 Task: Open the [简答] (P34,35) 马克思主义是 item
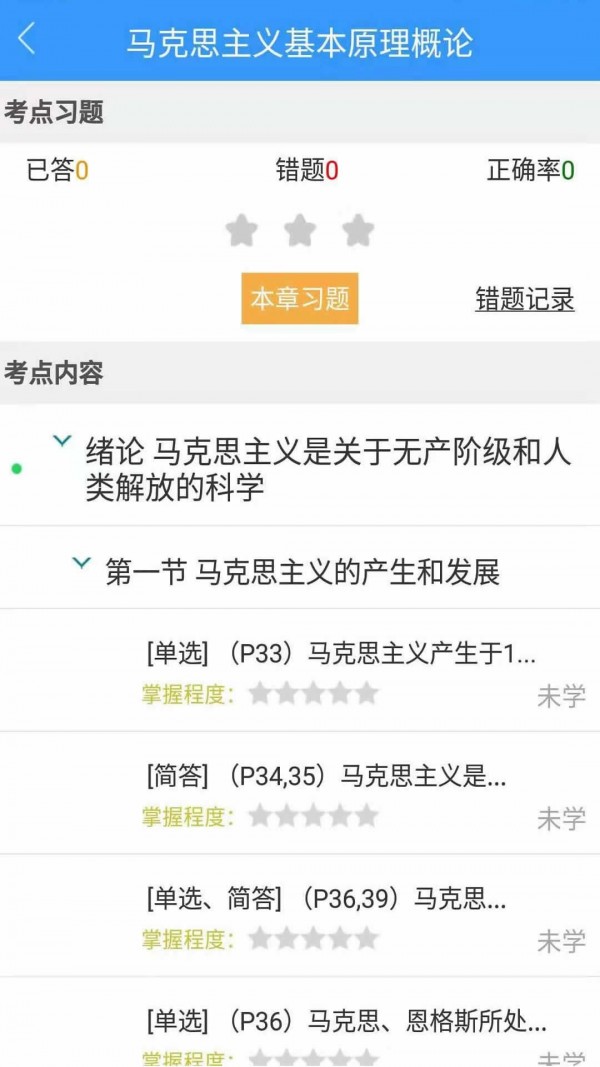point(326,777)
